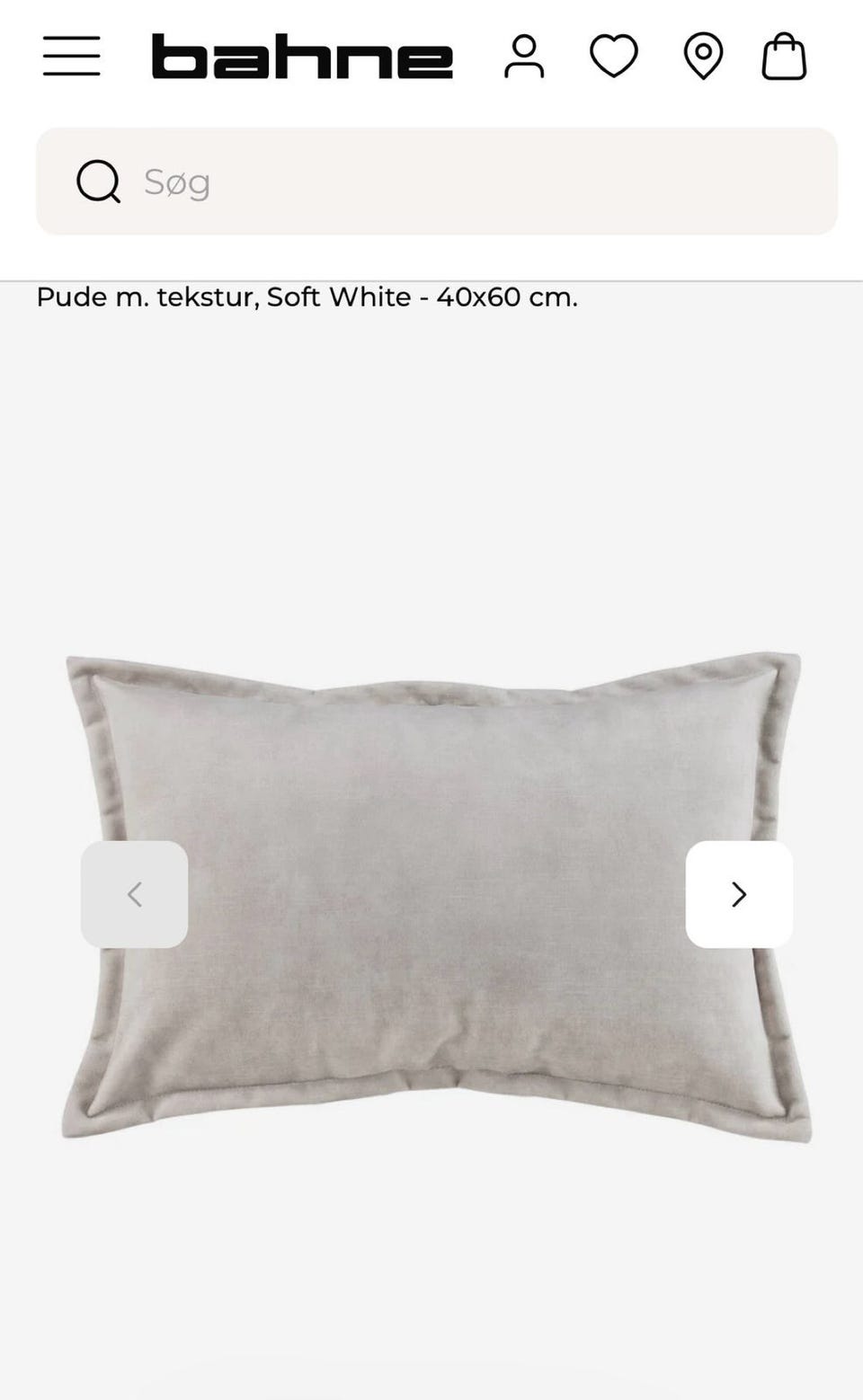Open the hamburger navigation menu
The width and height of the screenshot is (863, 1400).
(71, 57)
